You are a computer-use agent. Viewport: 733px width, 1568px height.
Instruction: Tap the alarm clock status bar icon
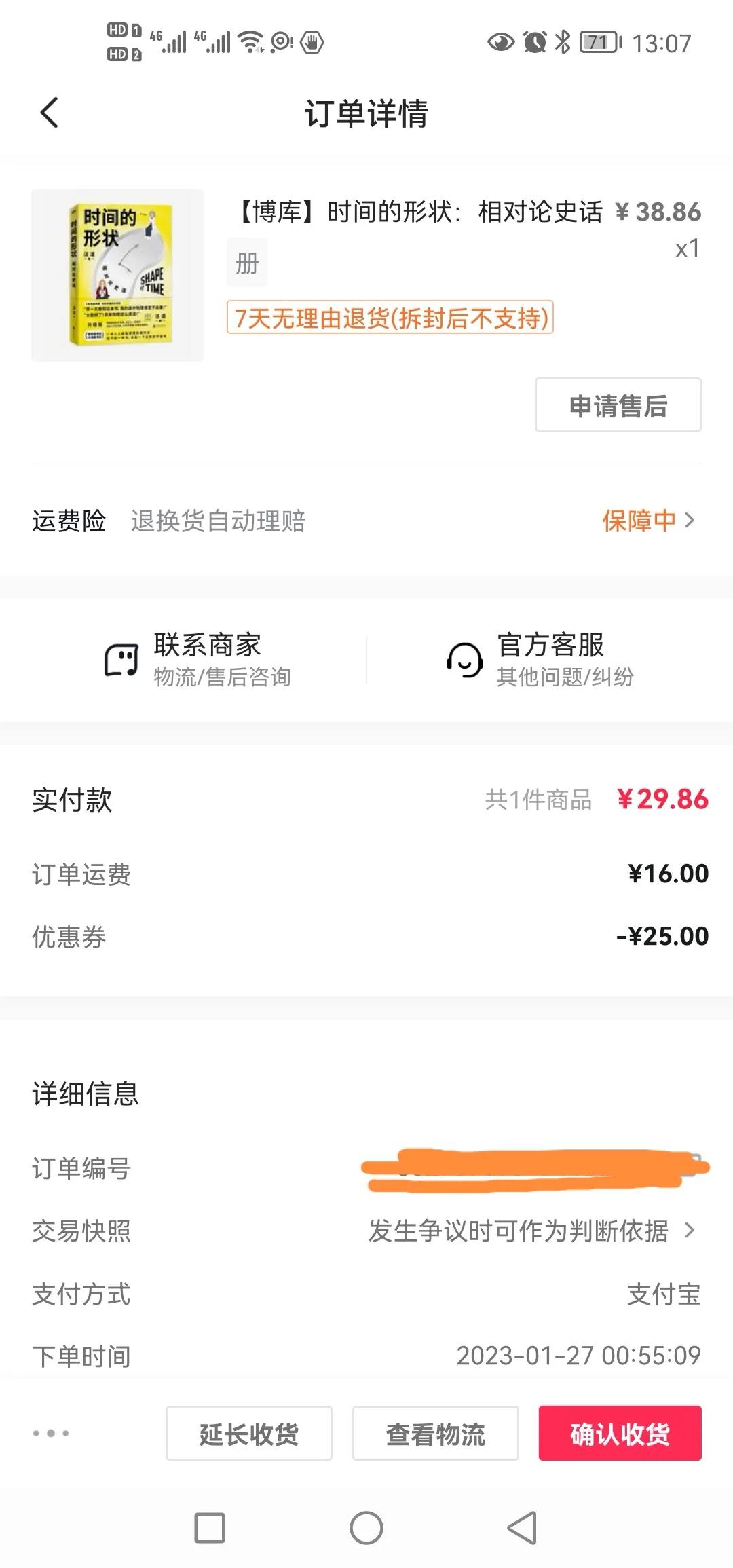(534, 42)
